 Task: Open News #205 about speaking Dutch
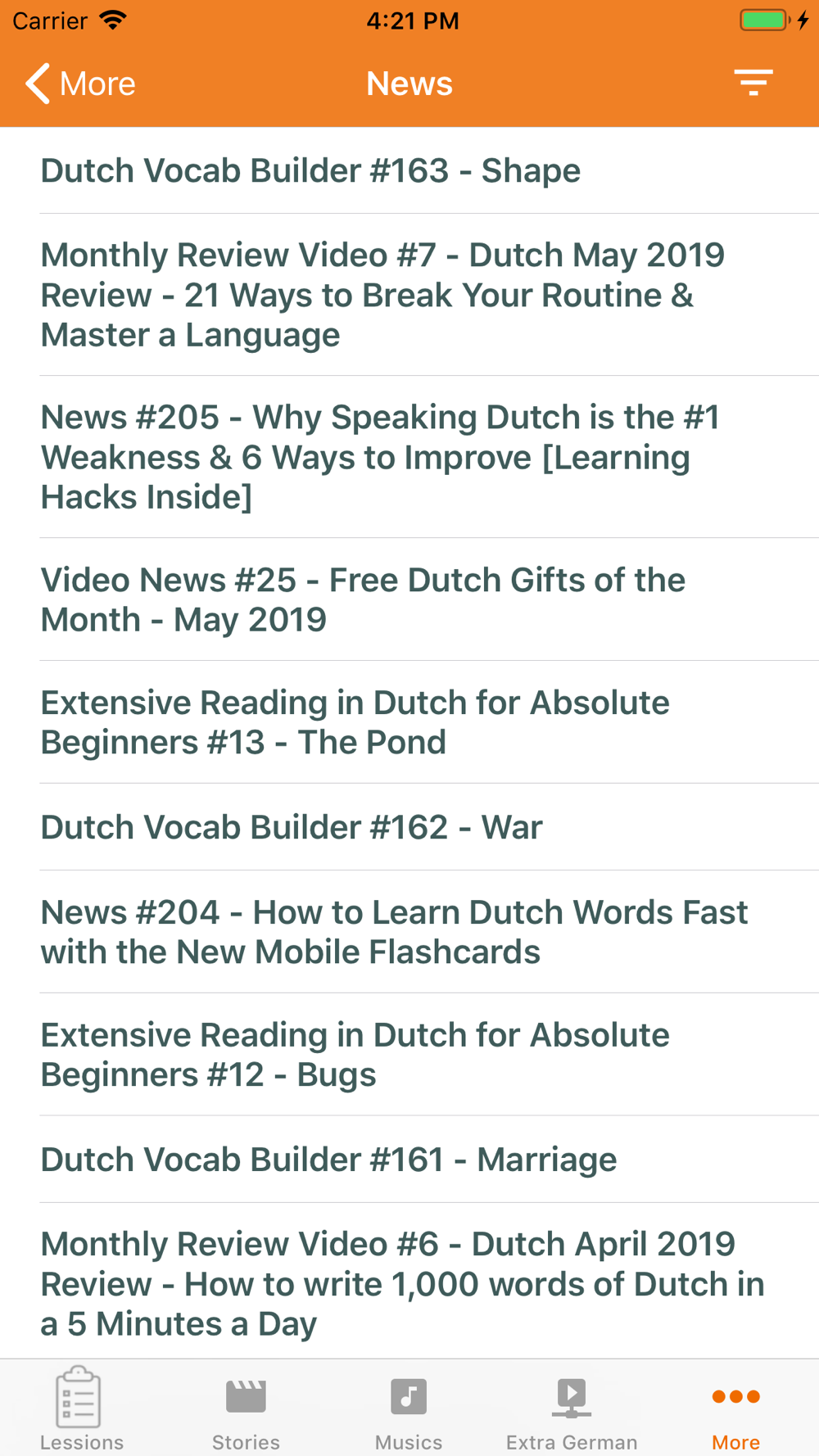point(409,457)
